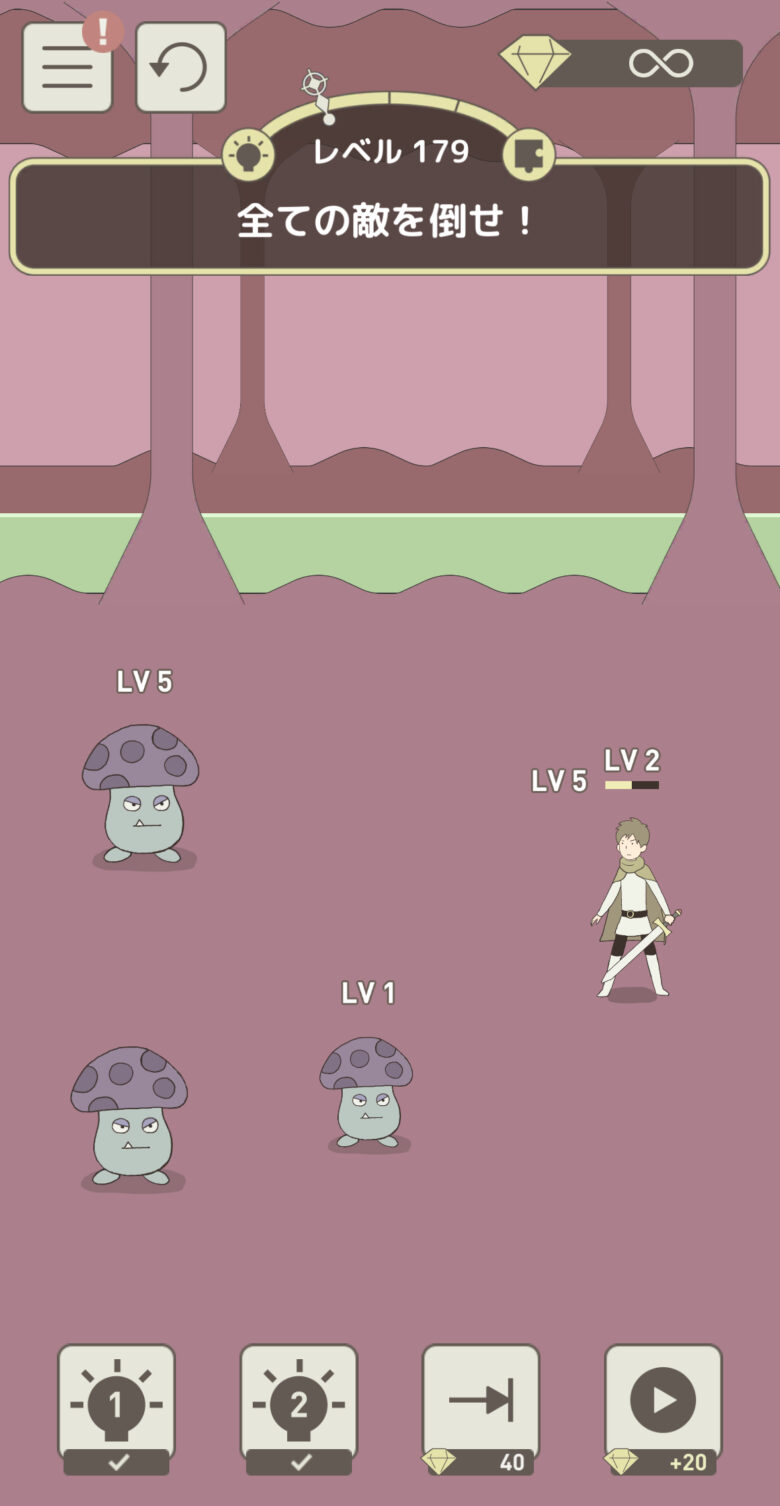Use hint number 2

click(298, 1404)
